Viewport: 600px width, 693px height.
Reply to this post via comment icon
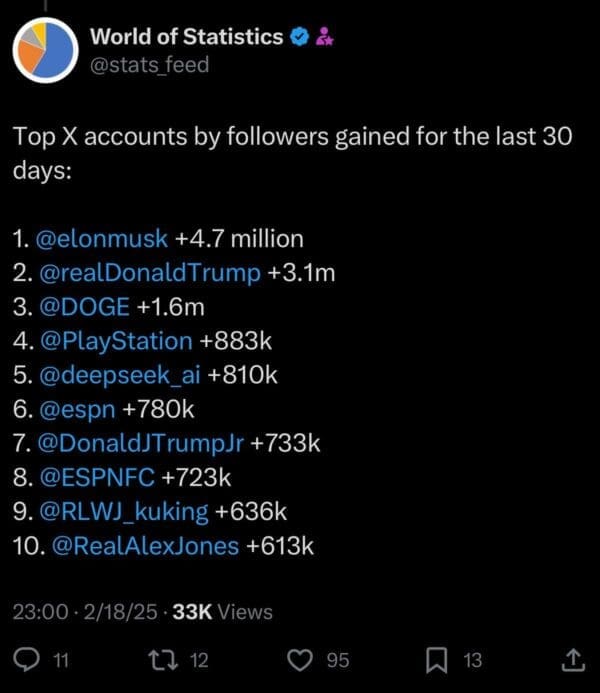pyautogui.click(x=46, y=659)
